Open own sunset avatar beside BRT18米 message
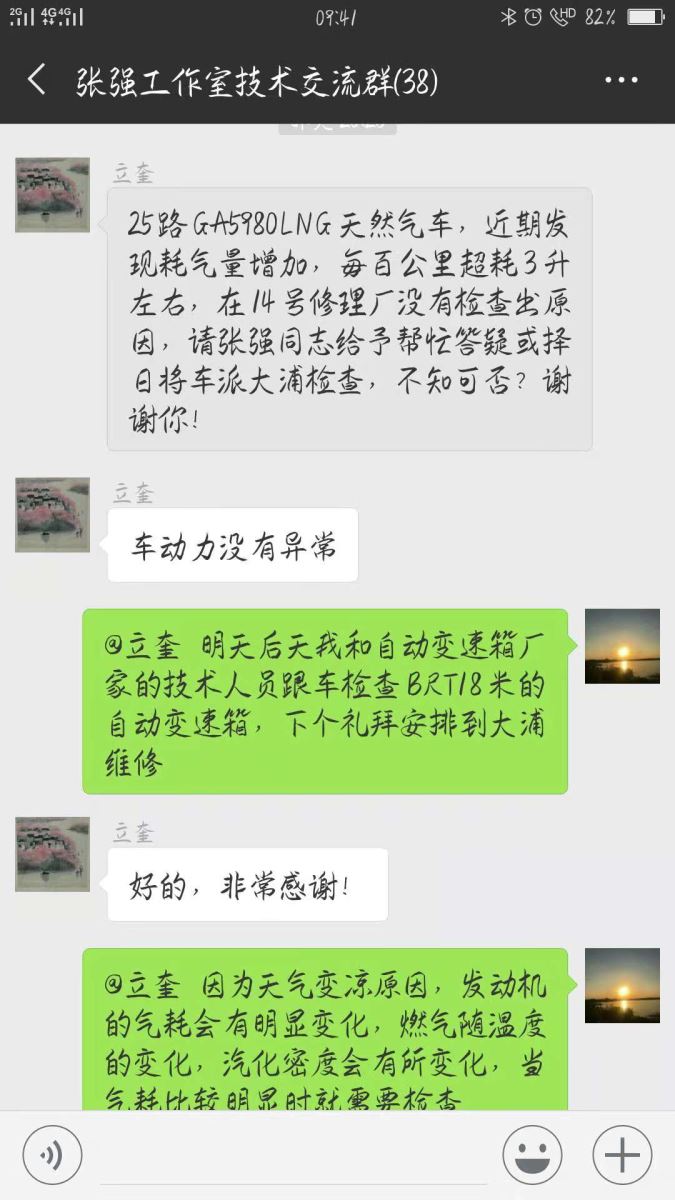This screenshot has height=1200, width=675. [x=622, y=646]
